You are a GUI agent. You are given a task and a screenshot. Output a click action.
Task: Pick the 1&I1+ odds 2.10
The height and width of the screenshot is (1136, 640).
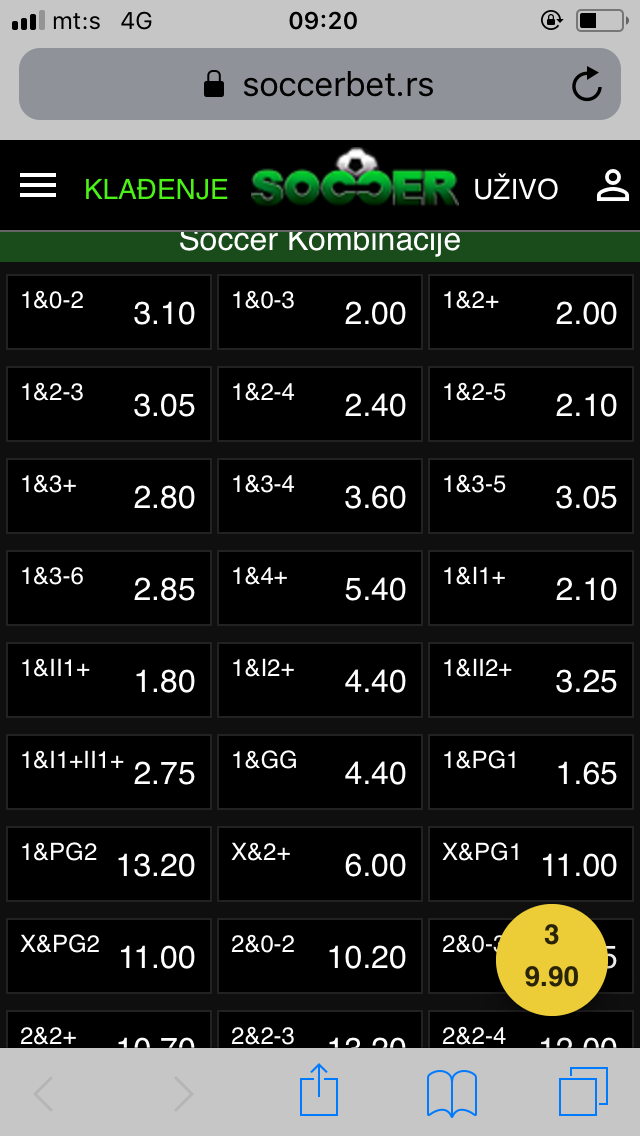531,588
